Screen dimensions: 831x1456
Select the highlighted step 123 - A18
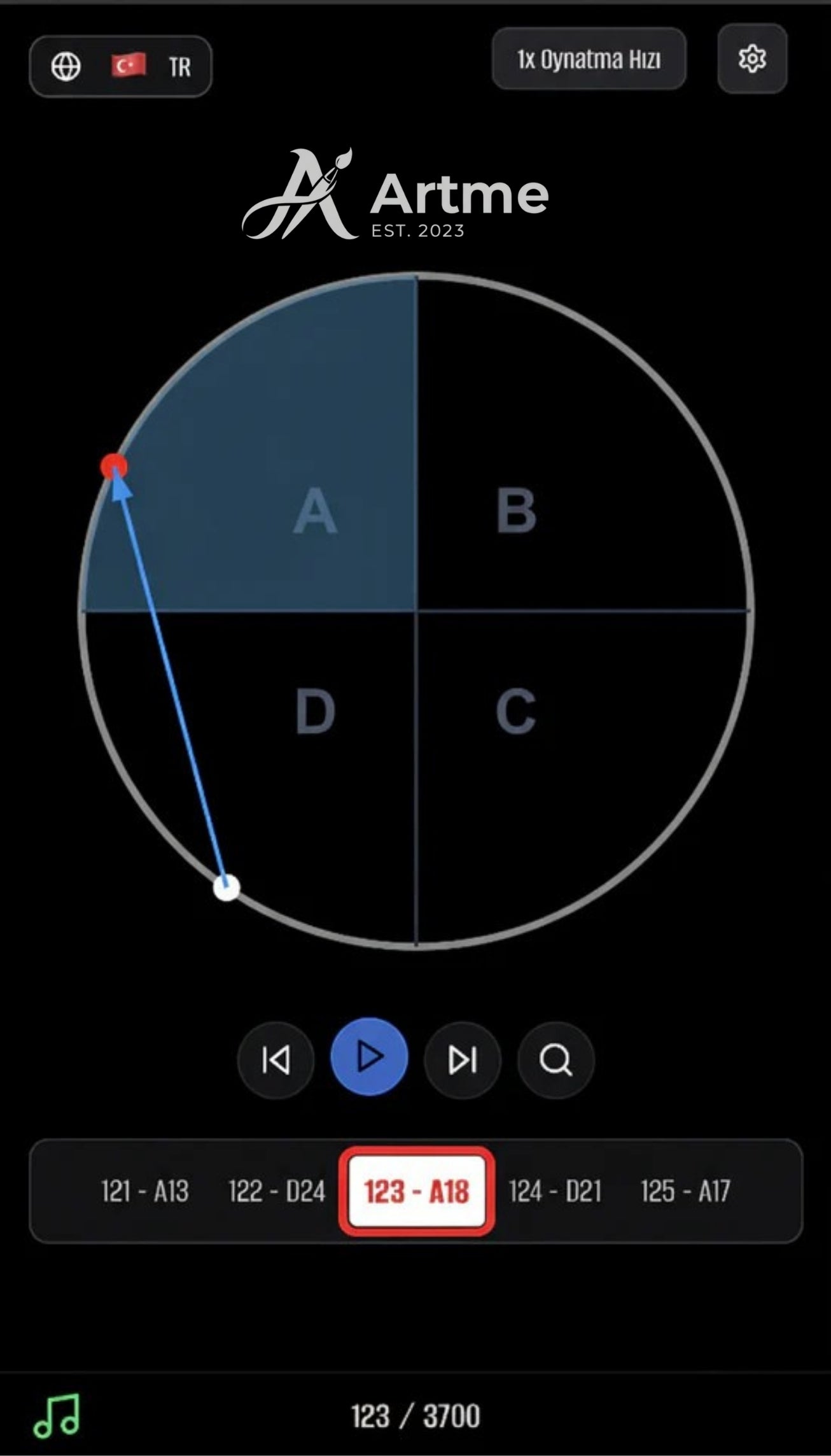(417, 1191)
